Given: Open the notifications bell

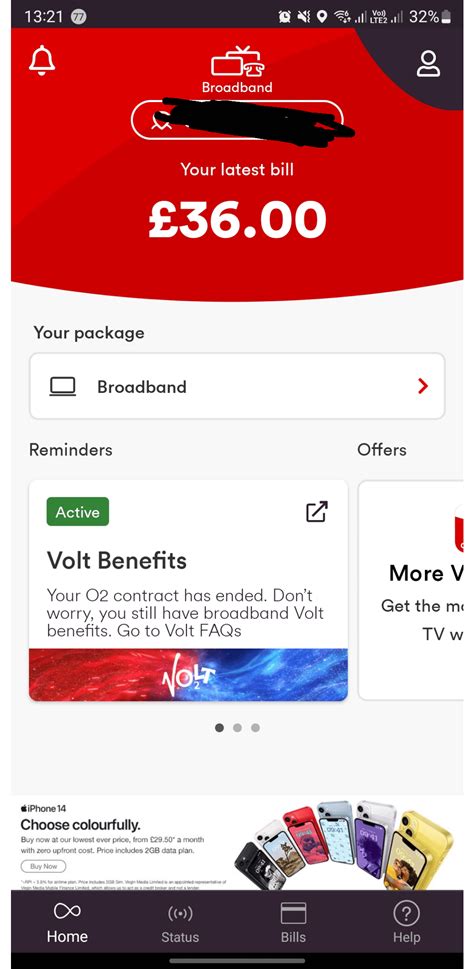Looking at the screenshot, I should pyautogui.click(x=42, y=61).
